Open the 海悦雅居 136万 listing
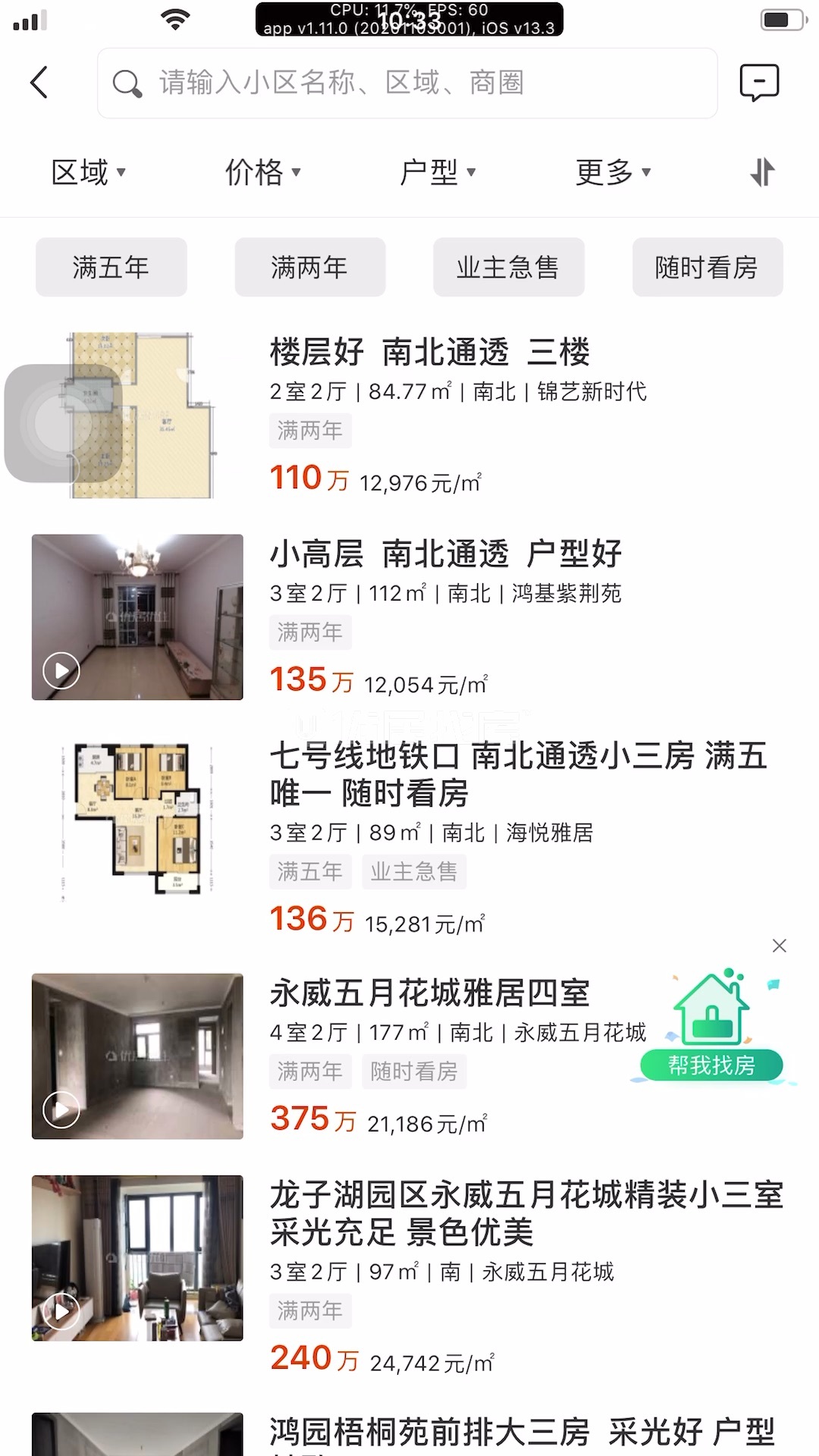This screenshot has height=1456, width=819. pos(455,834)
